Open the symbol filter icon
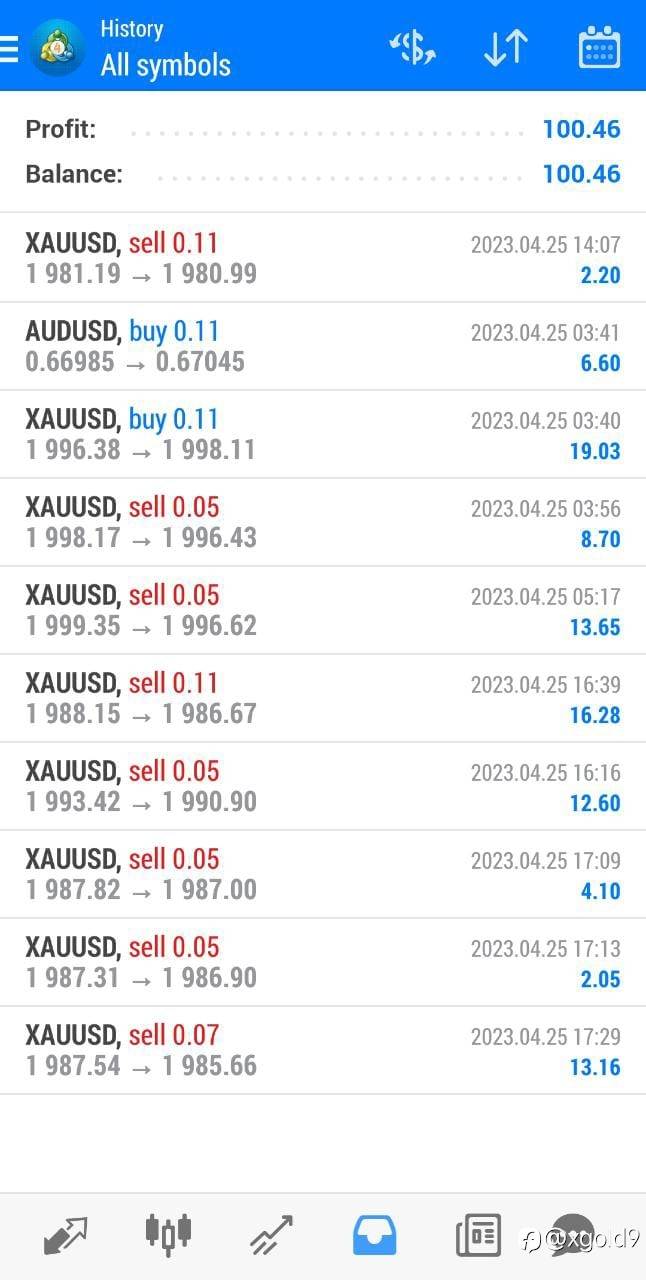Screen dimensions: 646x1280 point(412,47)
